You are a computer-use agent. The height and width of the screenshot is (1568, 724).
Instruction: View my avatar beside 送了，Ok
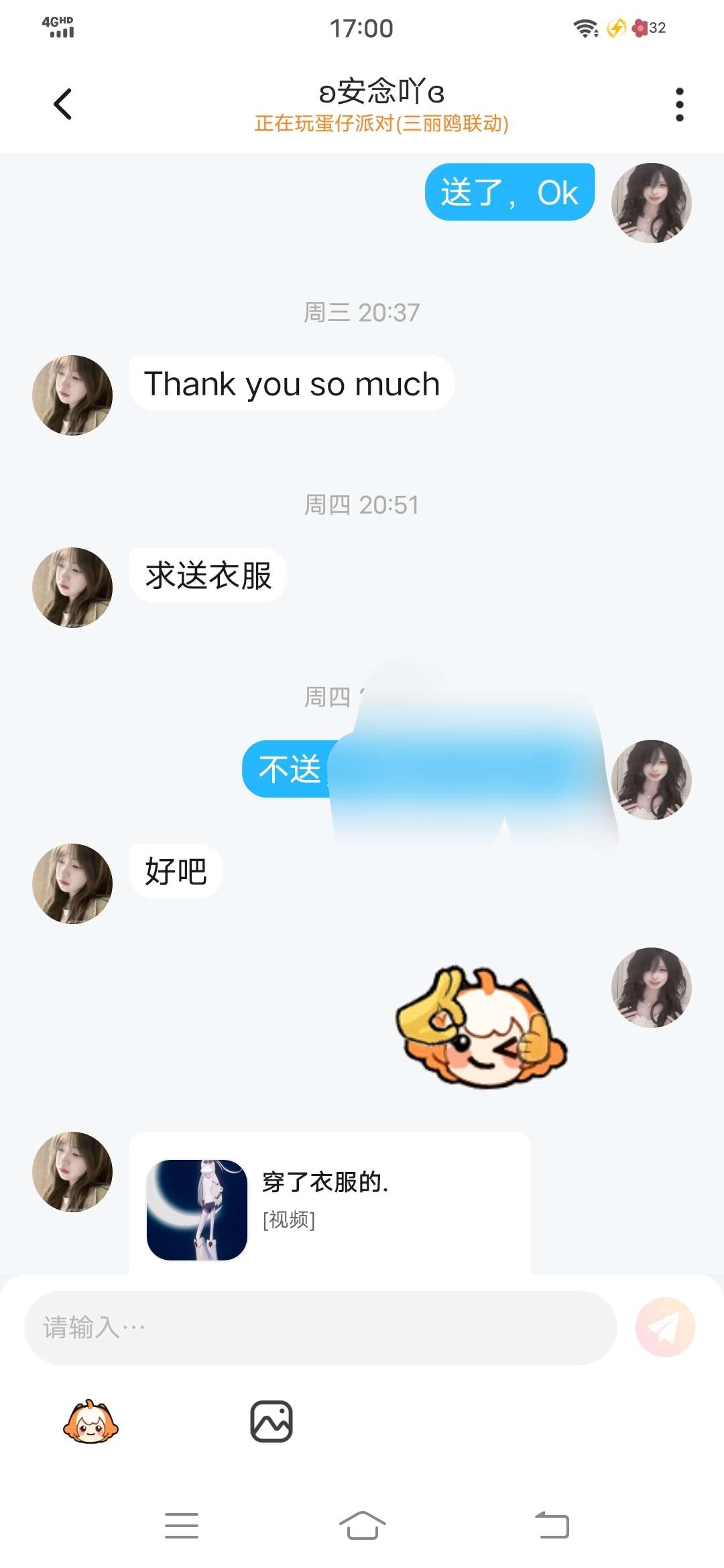[651, 203]
